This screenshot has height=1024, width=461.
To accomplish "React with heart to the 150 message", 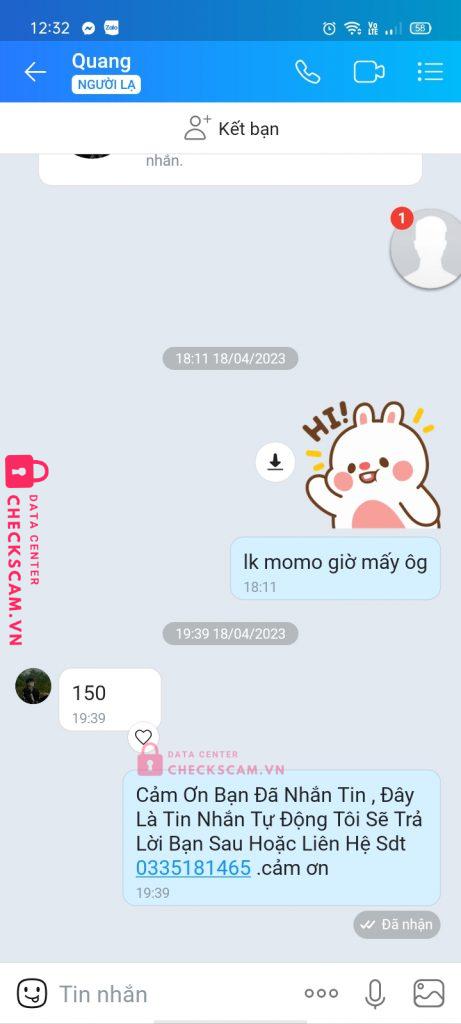I will [143, 737].
